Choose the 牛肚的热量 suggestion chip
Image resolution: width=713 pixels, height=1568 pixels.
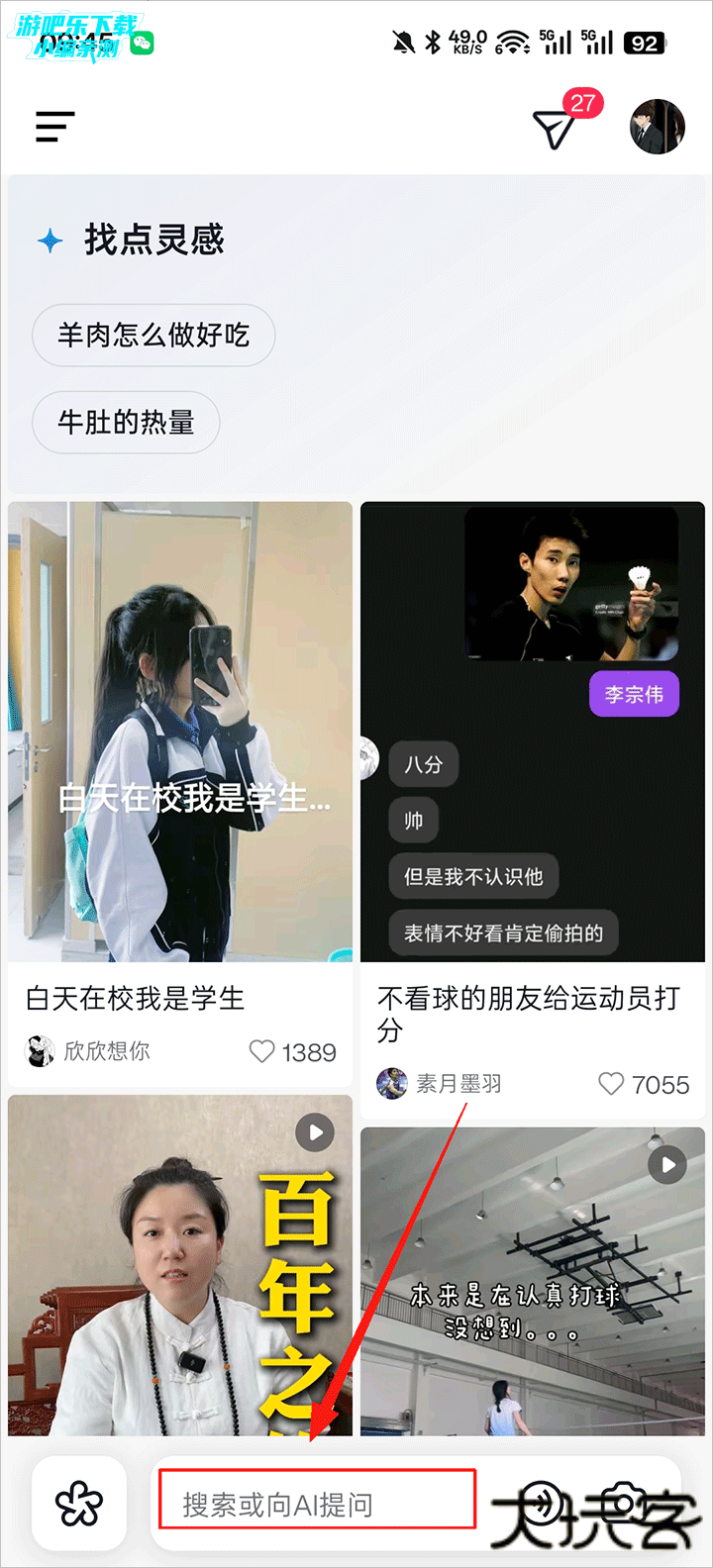tap(126, 423)
